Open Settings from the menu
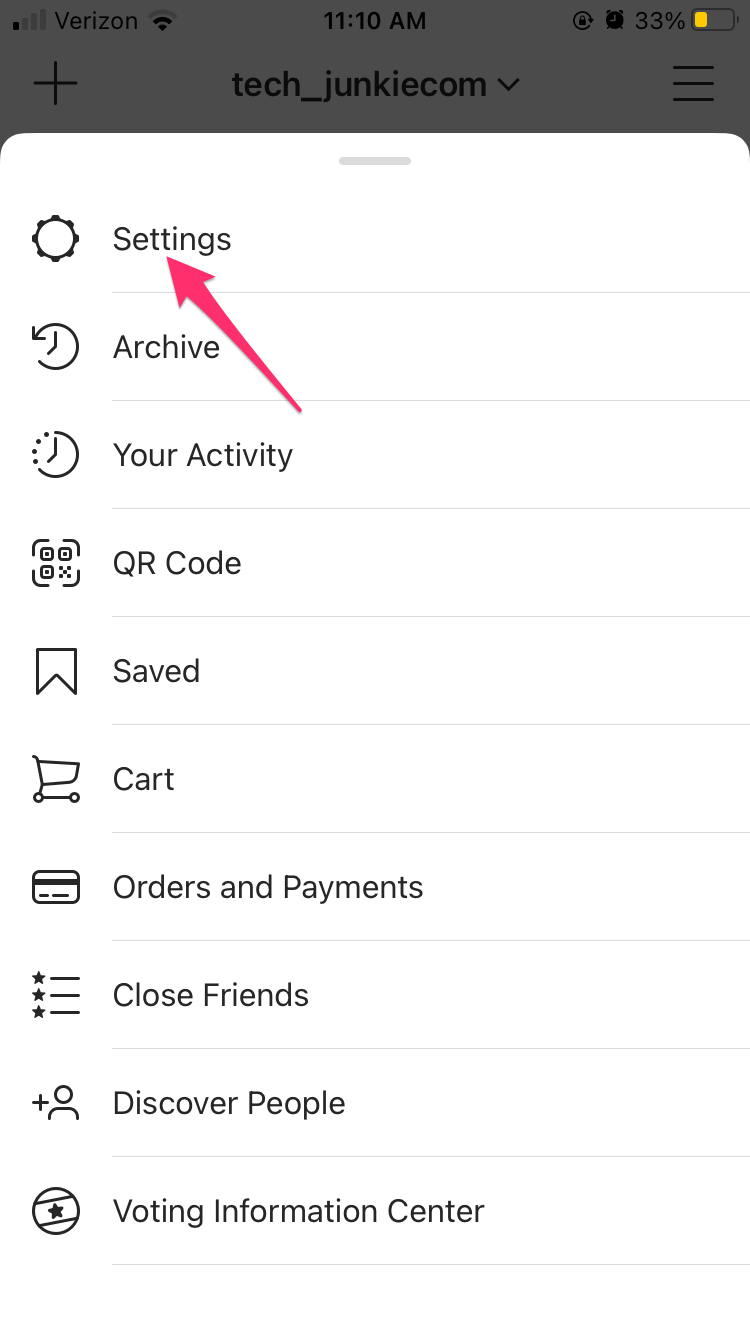This screenshot has height=1334, width=750. (171, 239)
